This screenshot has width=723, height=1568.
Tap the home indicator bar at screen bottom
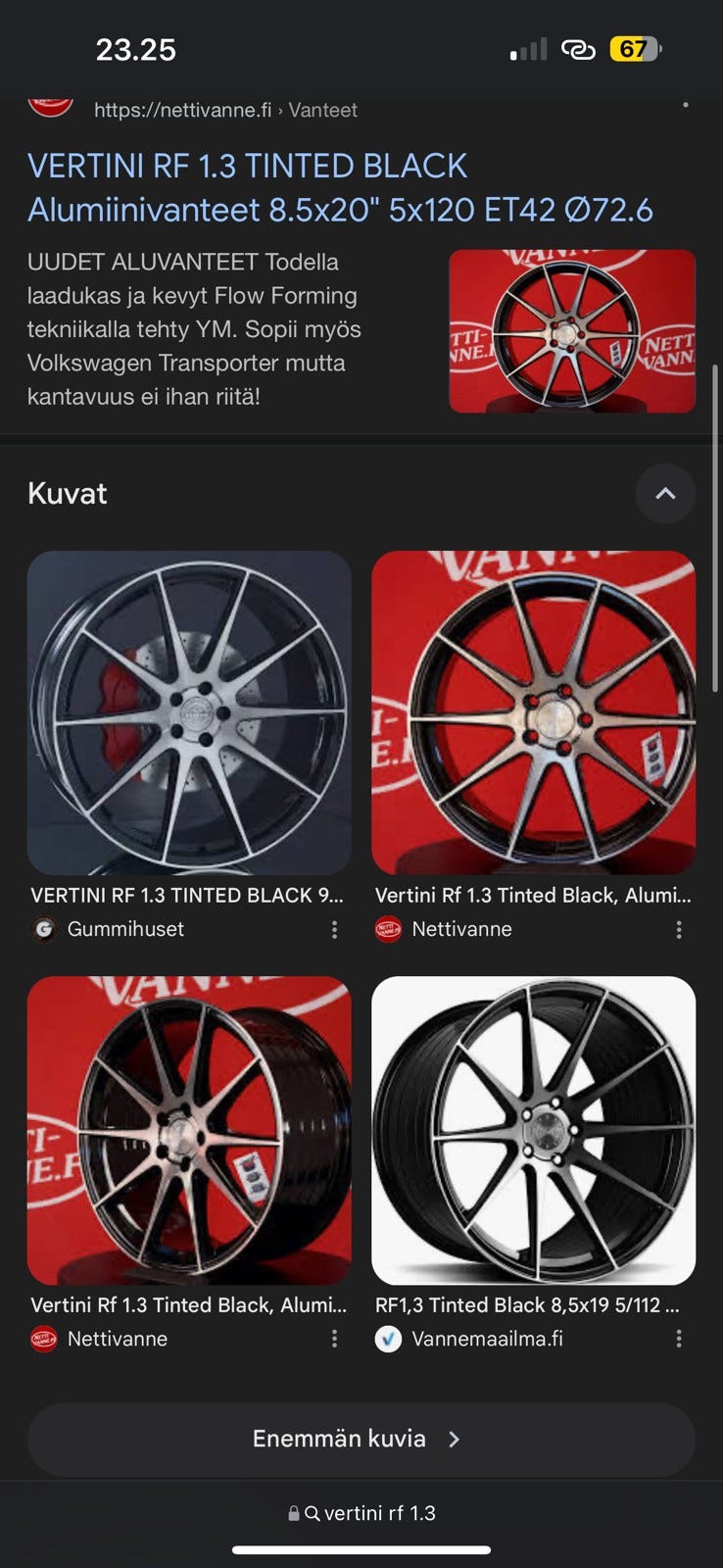click(361, 1552)
